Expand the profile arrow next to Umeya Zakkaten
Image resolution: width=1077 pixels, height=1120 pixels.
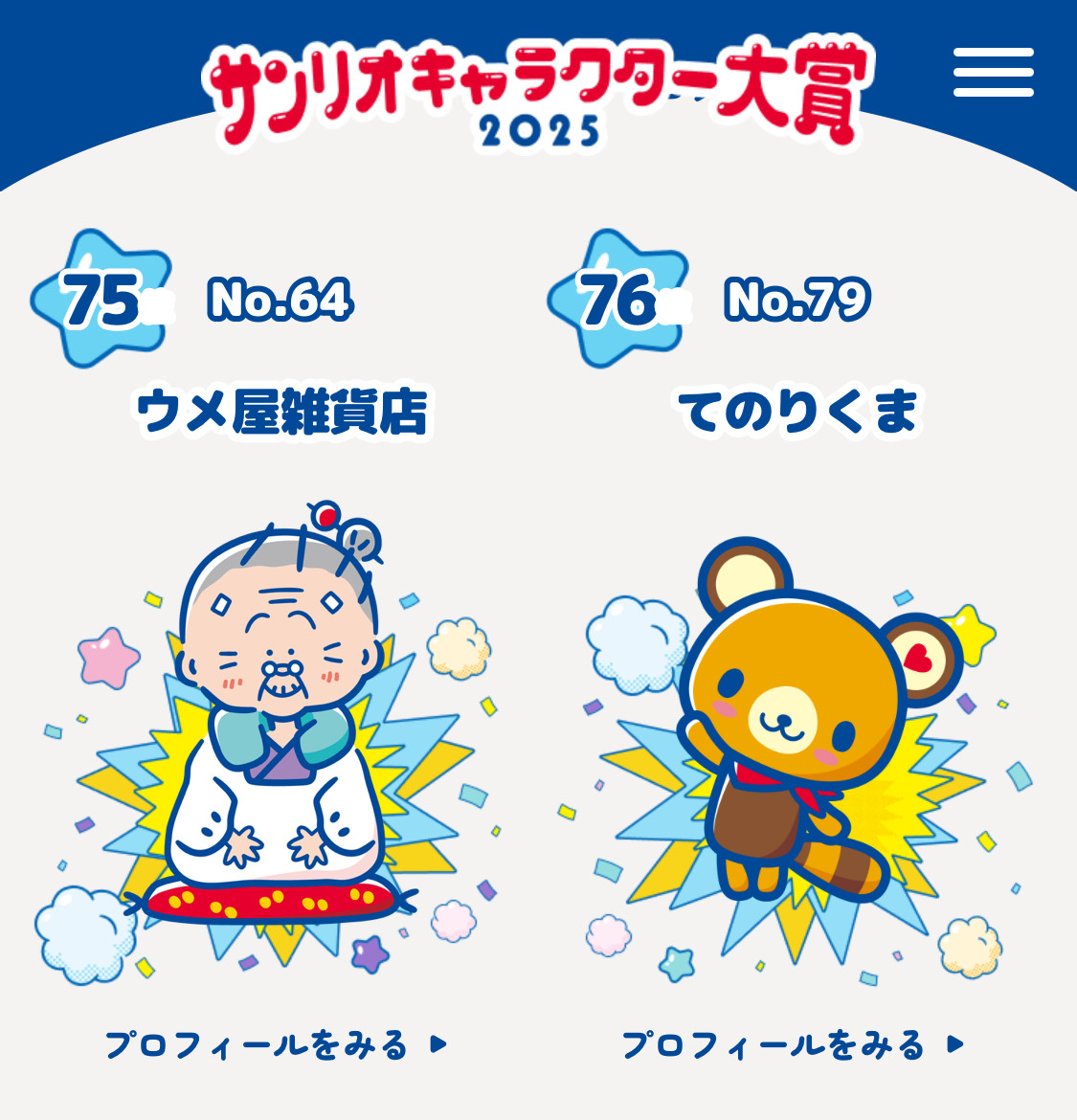click(x=437, y=1046)
